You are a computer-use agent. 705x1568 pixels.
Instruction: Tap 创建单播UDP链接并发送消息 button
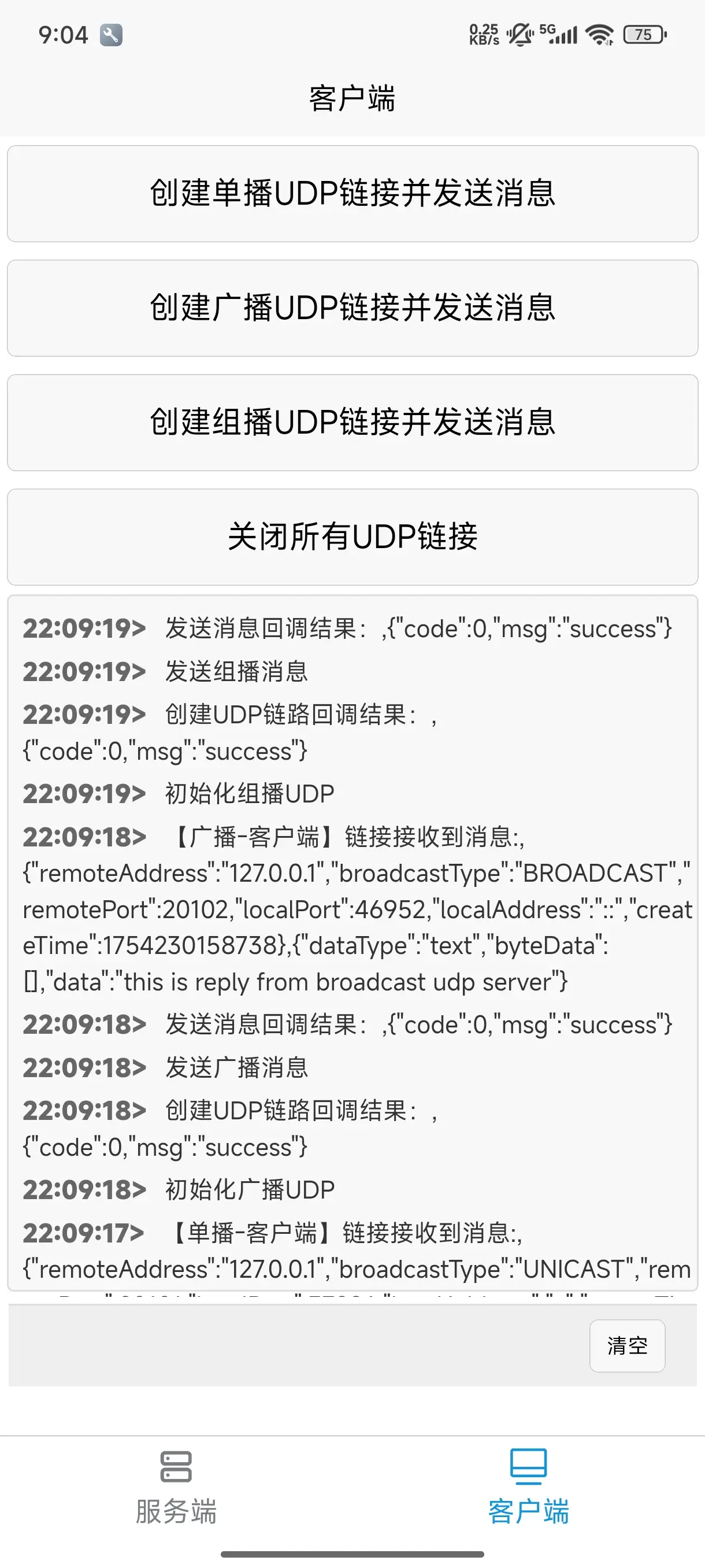coord(352,194)
